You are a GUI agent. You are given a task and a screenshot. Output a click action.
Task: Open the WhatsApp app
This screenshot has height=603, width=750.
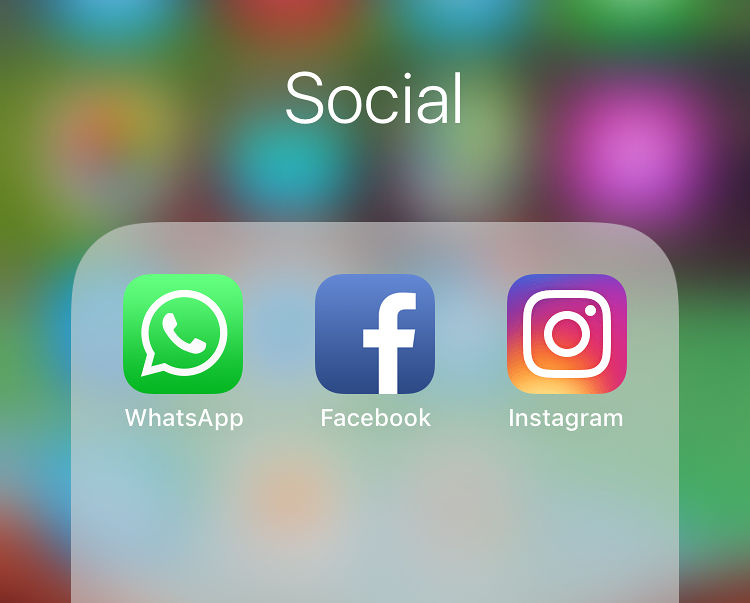coord(183,334)
